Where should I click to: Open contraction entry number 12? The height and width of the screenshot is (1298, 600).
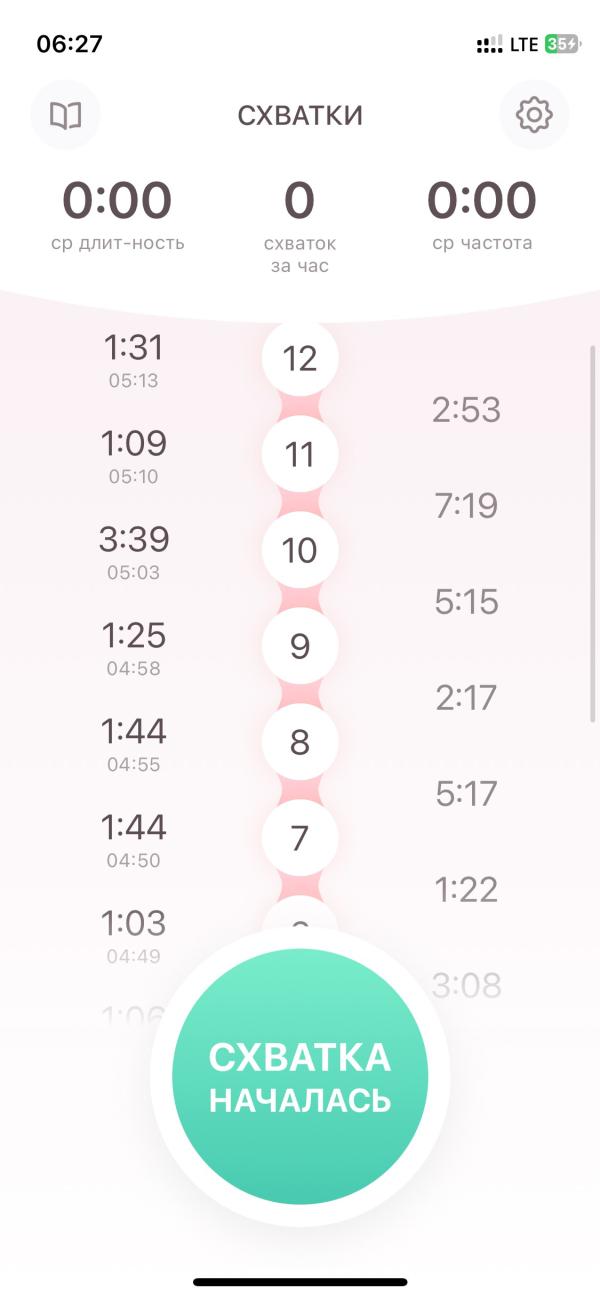pyautogui.click(x=300, y=359)
